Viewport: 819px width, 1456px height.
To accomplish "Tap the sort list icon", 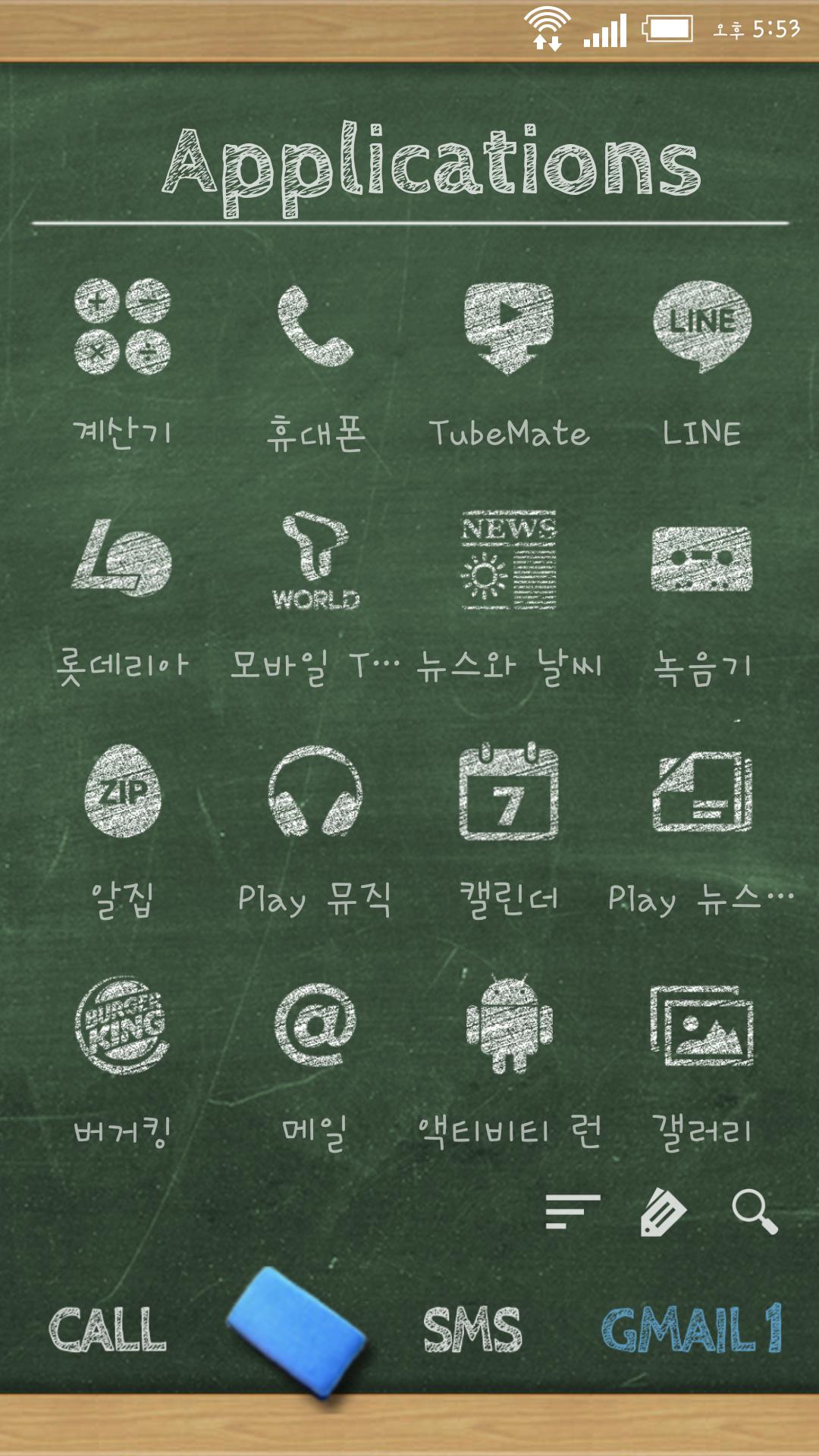I will 573,1211.
